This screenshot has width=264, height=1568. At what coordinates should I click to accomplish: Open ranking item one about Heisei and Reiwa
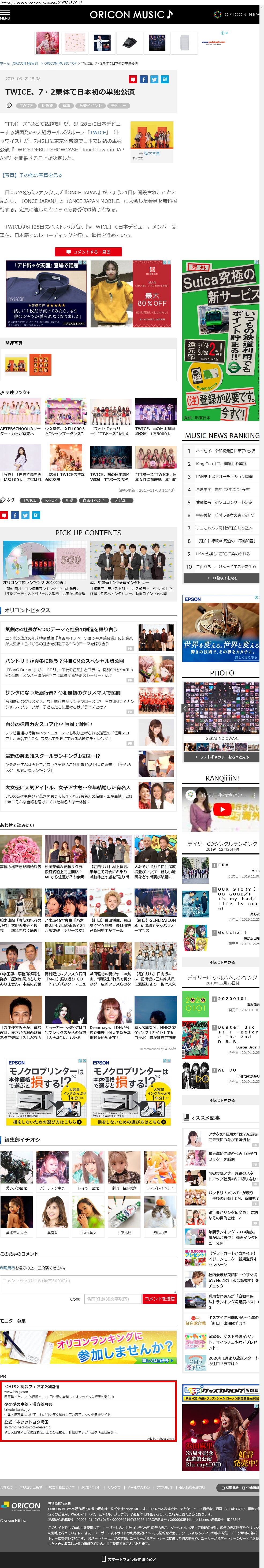point(225,451)
